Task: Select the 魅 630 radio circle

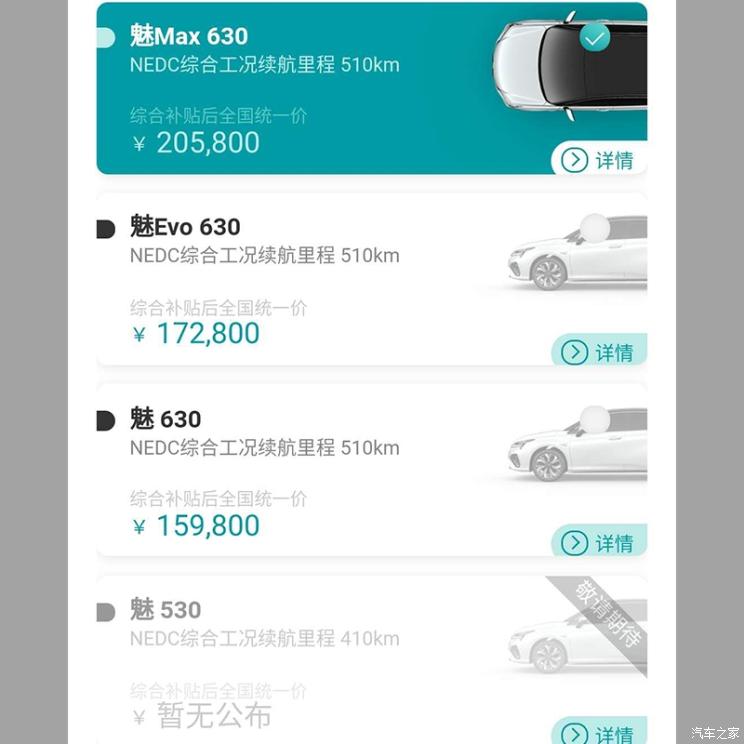Action: (x=594, y=419)
